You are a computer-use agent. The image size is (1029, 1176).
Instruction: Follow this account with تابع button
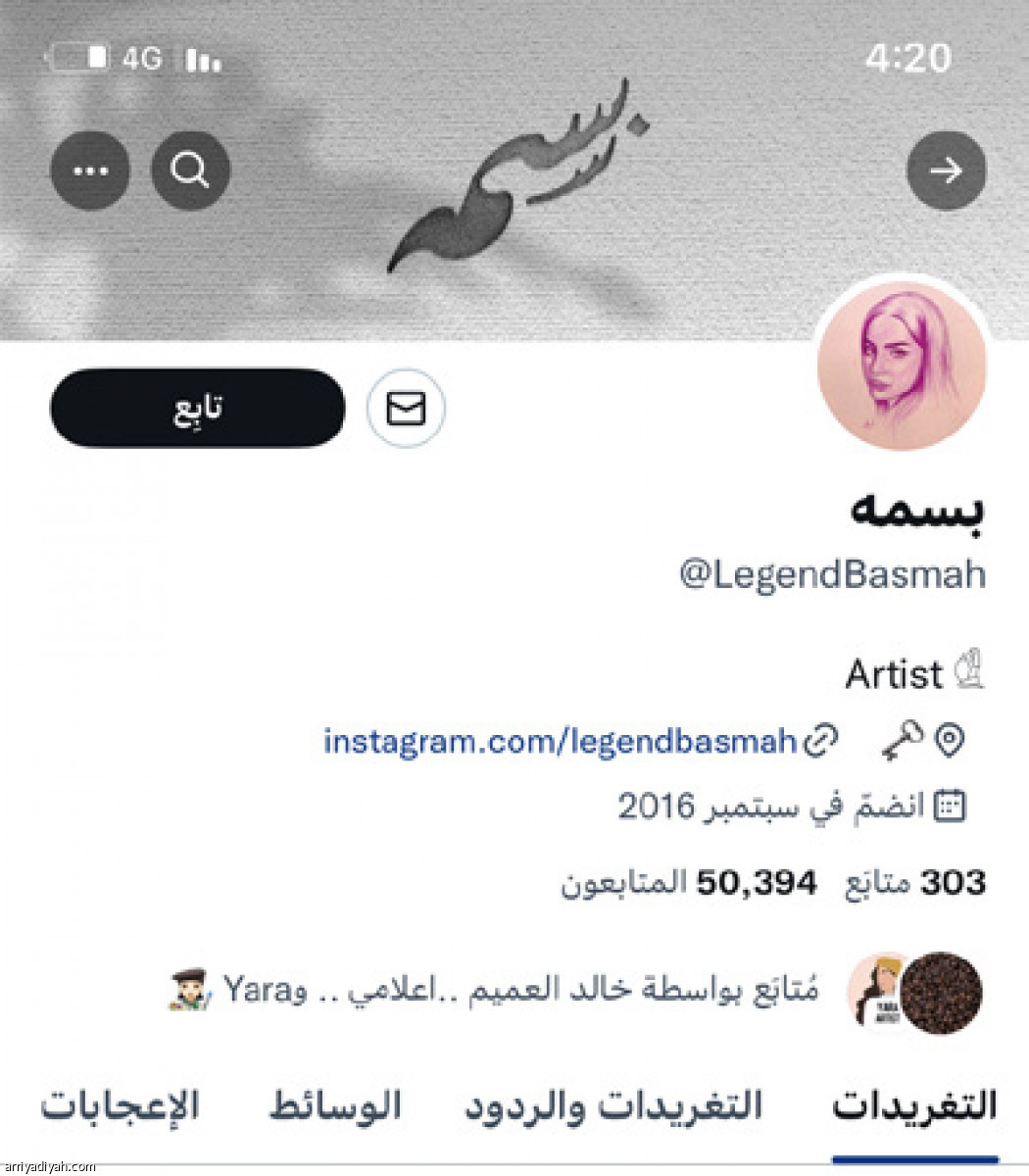[x=198, y=408]
